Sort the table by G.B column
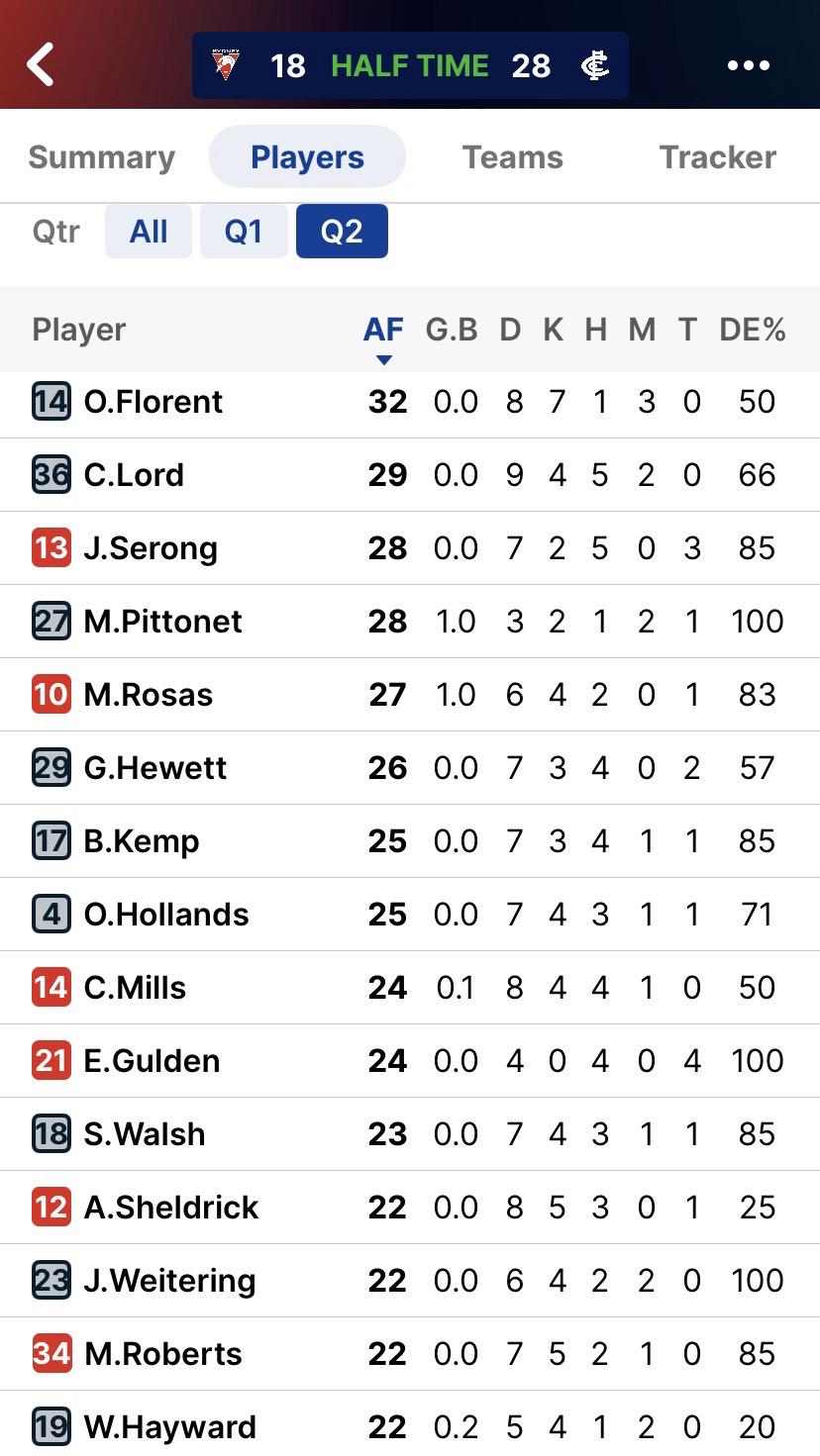The height and width of the screenshot is (1456, 820). point(452,331)
